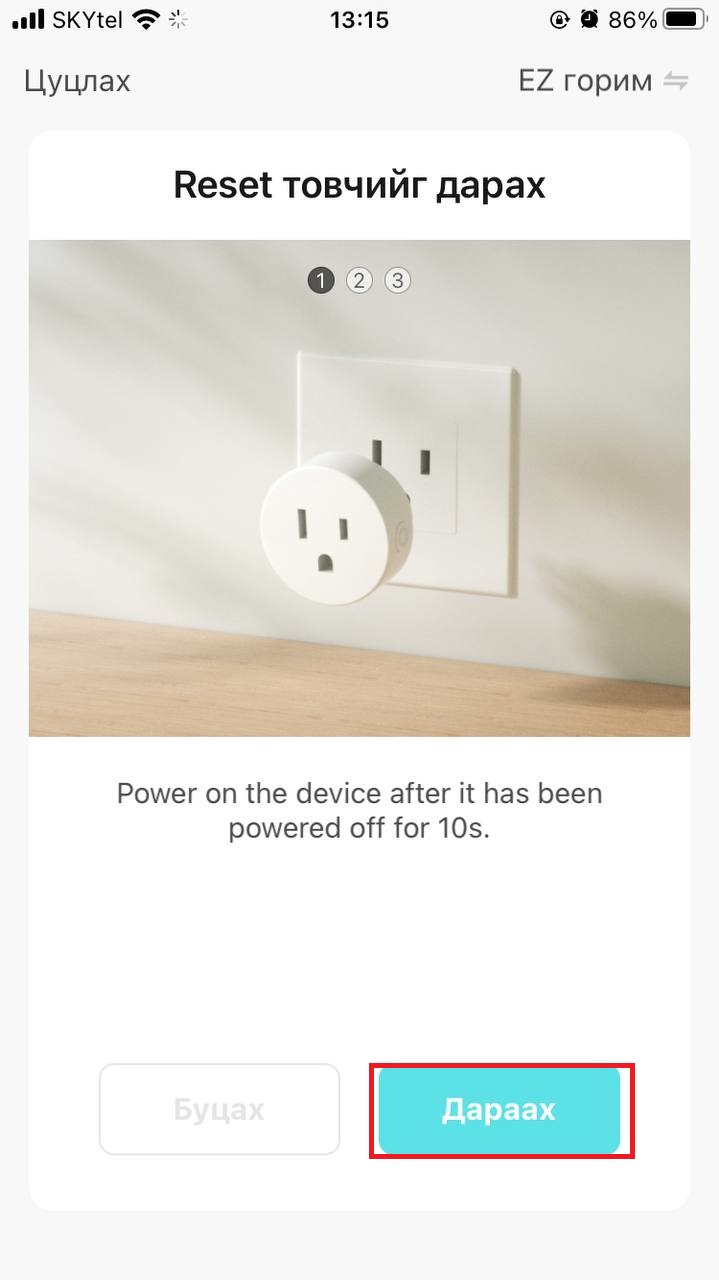
Task: Tap the Дараах next button
Action: 499,1110
